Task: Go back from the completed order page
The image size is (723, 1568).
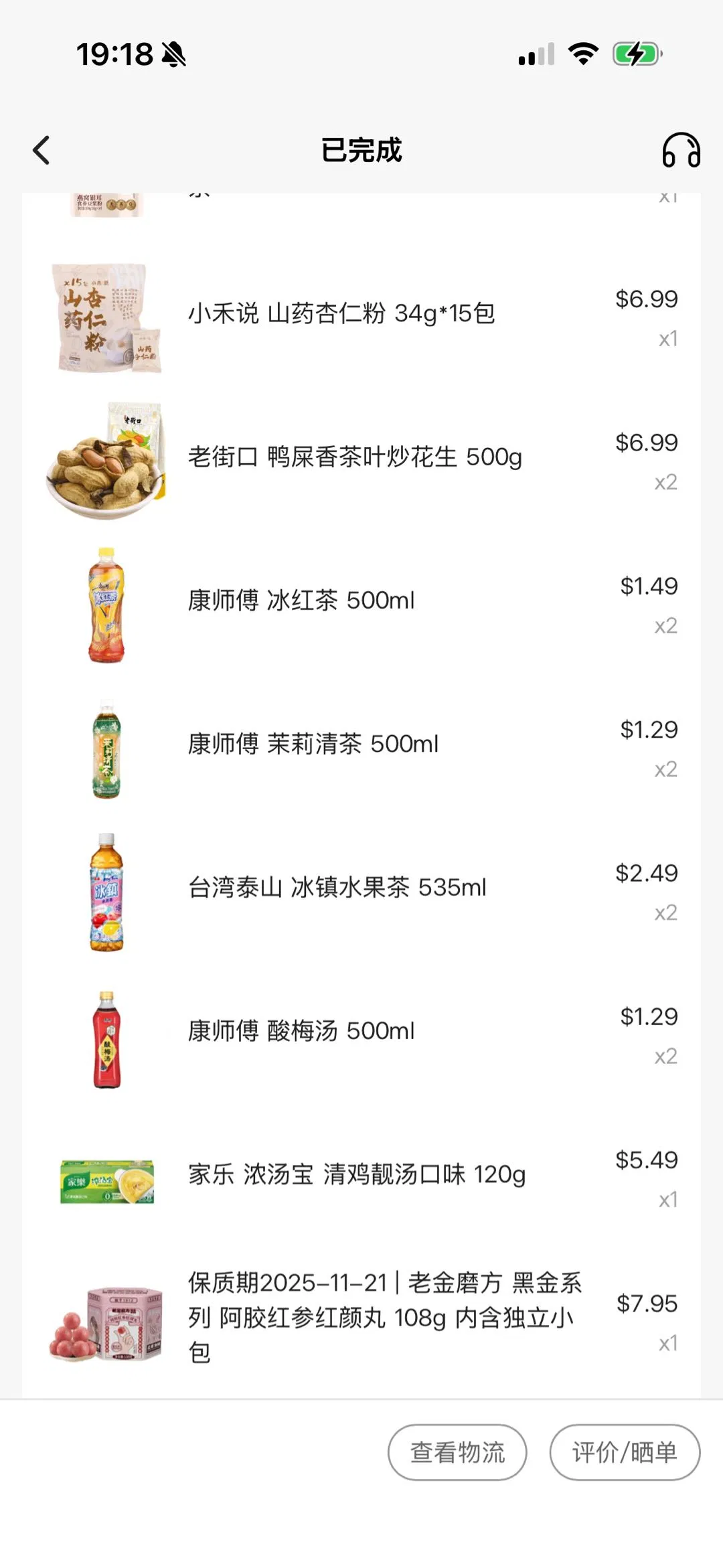Action: tap(42, 150)
